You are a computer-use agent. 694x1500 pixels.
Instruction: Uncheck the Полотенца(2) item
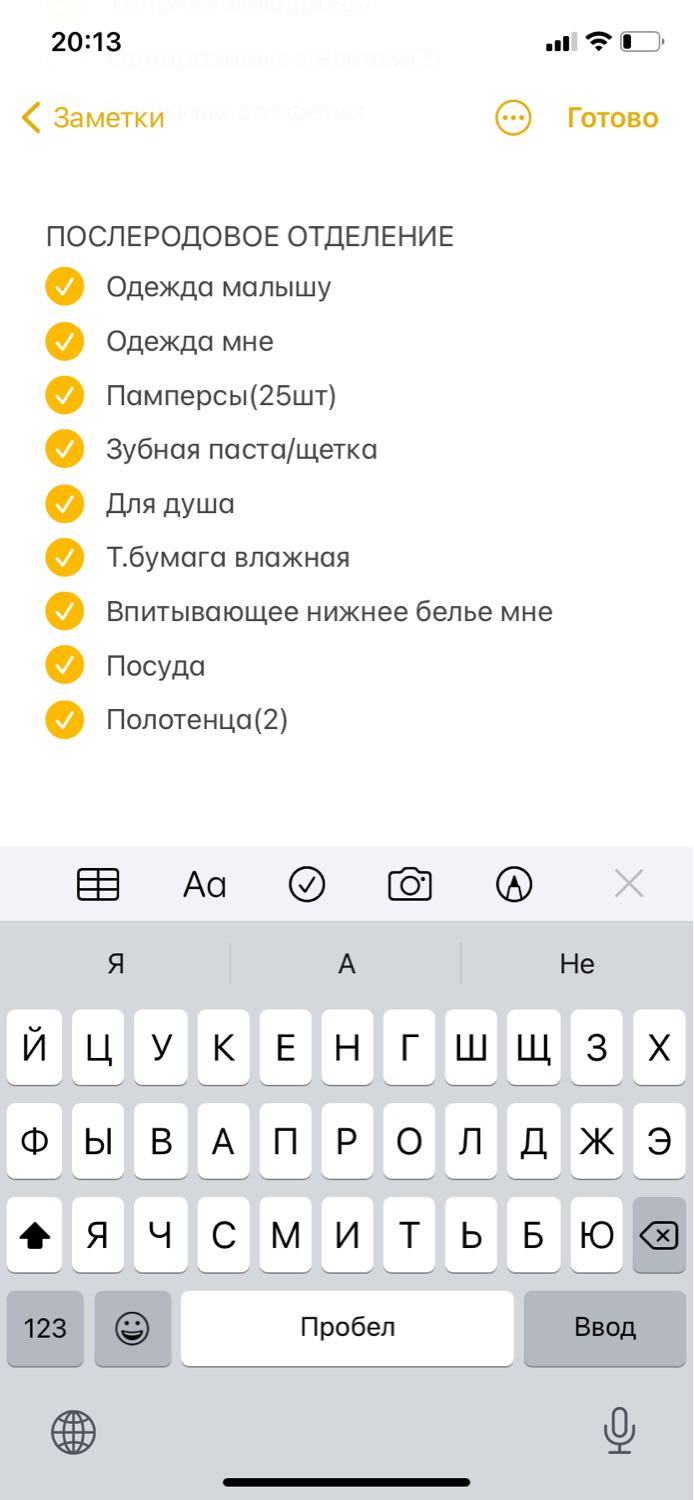coord(64,720)
